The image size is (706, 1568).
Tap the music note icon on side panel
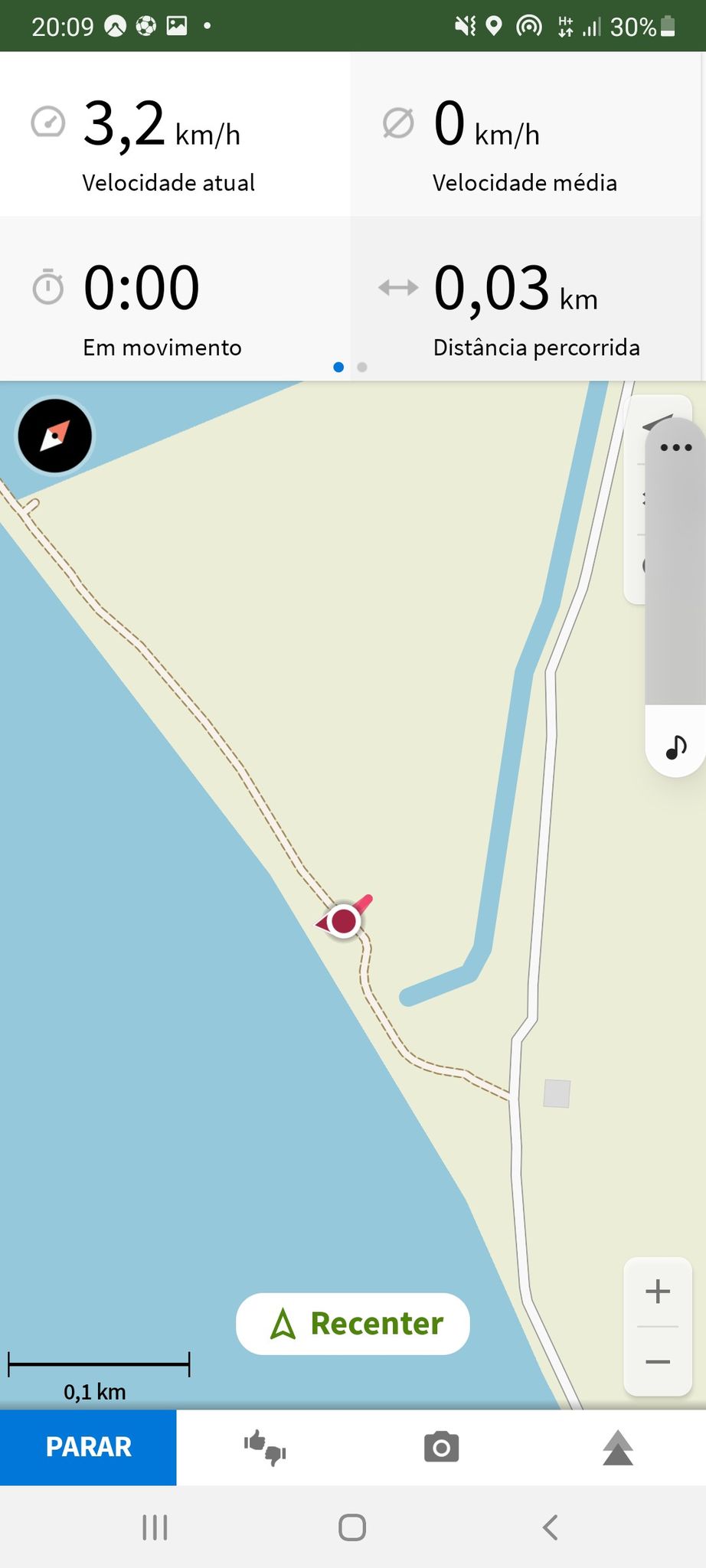coord(676,746)
